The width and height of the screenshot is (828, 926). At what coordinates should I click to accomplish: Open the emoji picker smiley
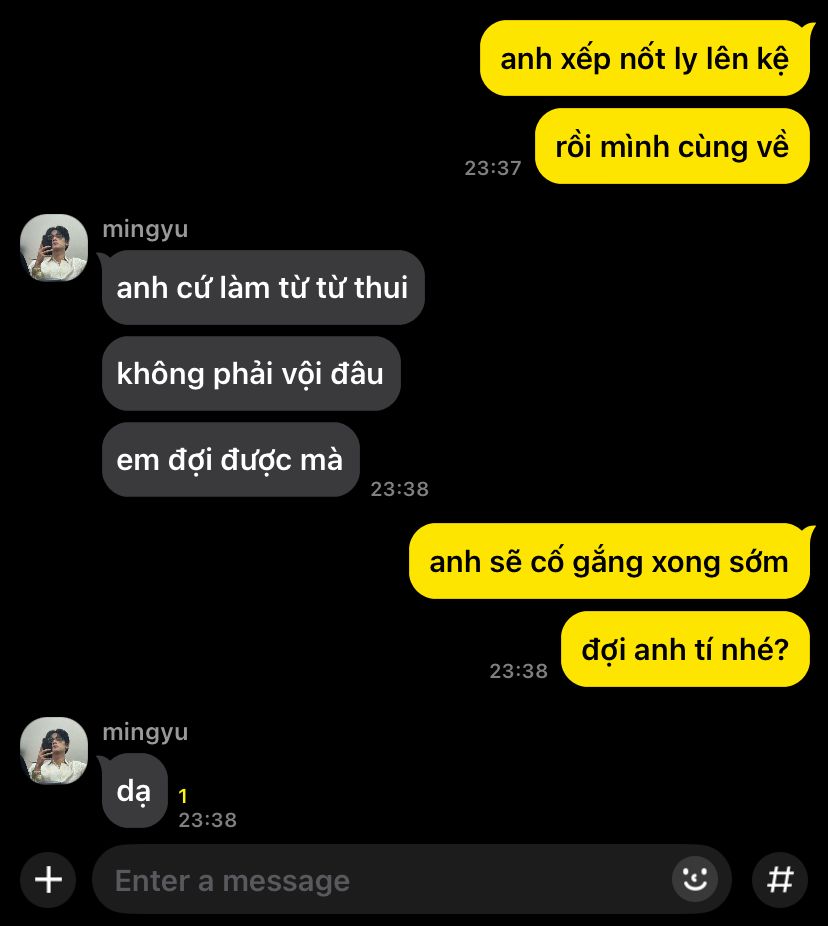(x=694, y=880)
